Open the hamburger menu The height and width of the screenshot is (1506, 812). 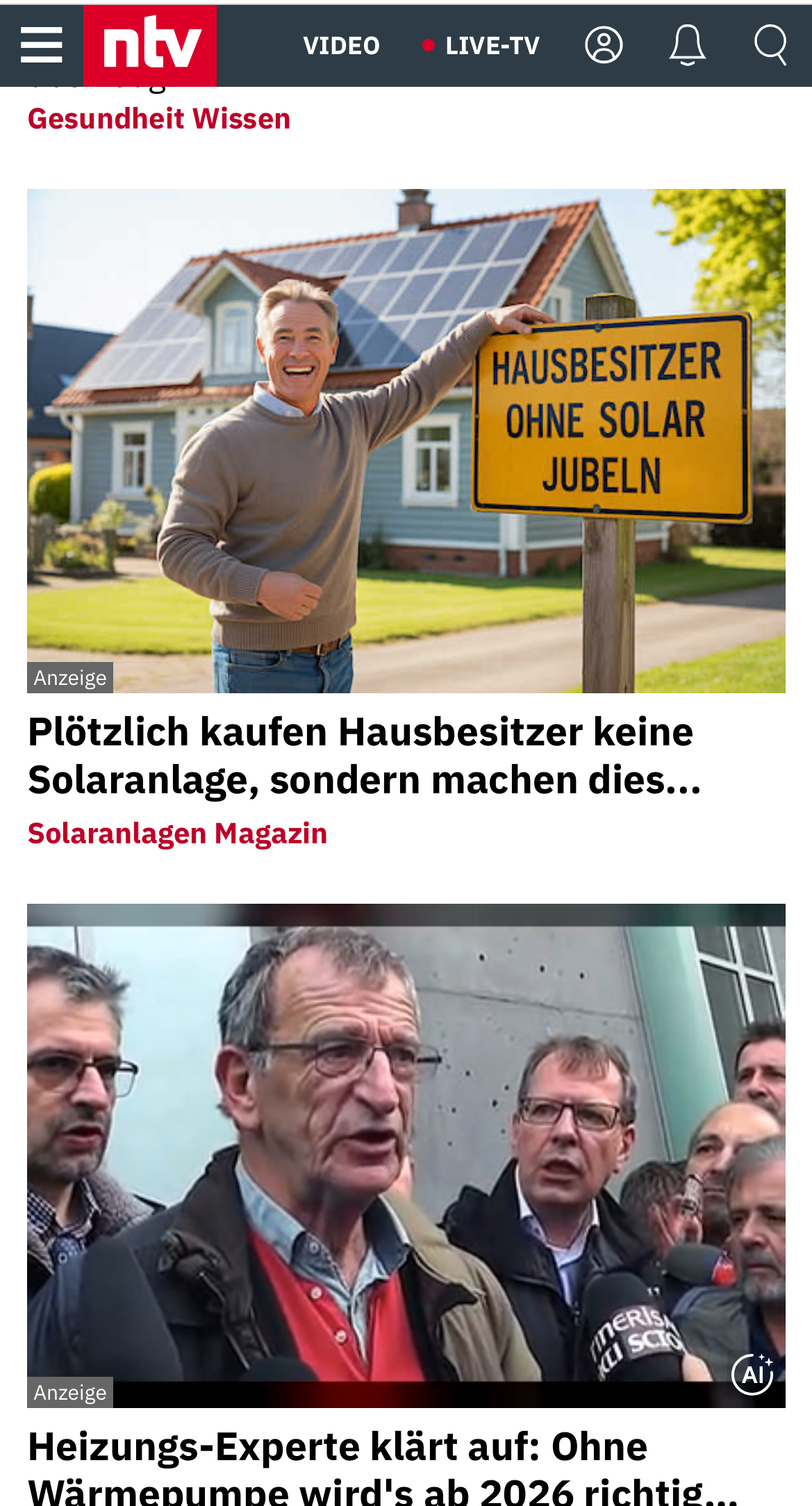[x=41, y=46]
